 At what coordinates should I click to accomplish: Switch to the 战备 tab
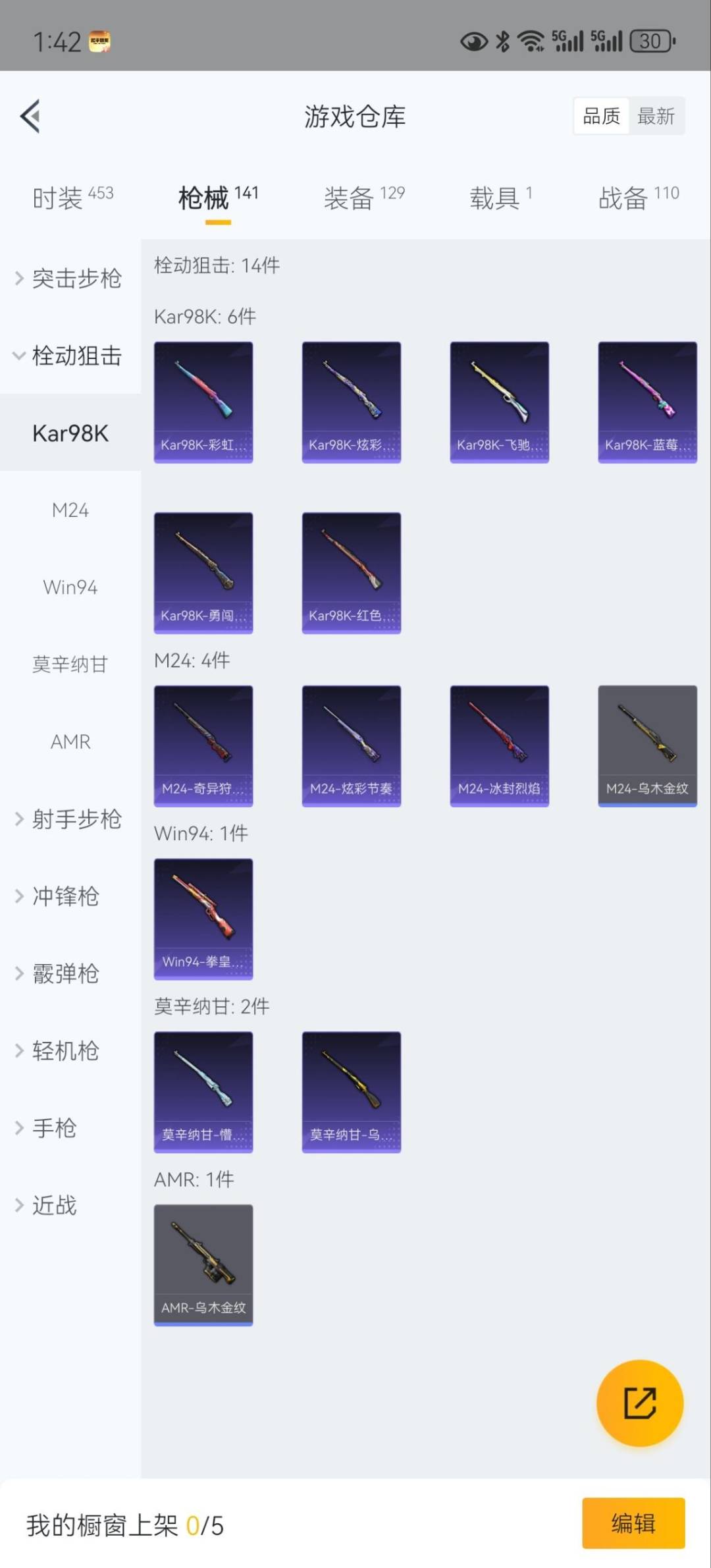(x=638, y=198)
